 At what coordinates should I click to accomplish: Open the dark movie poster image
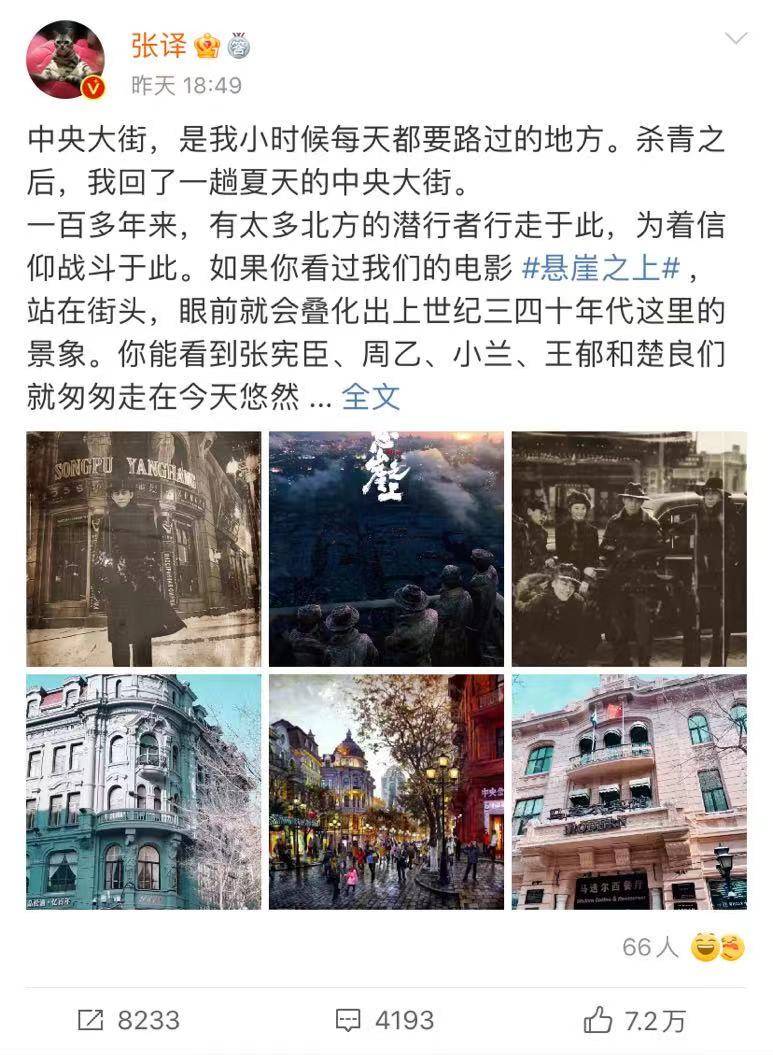pyautogui.click(x=386, y=548)
